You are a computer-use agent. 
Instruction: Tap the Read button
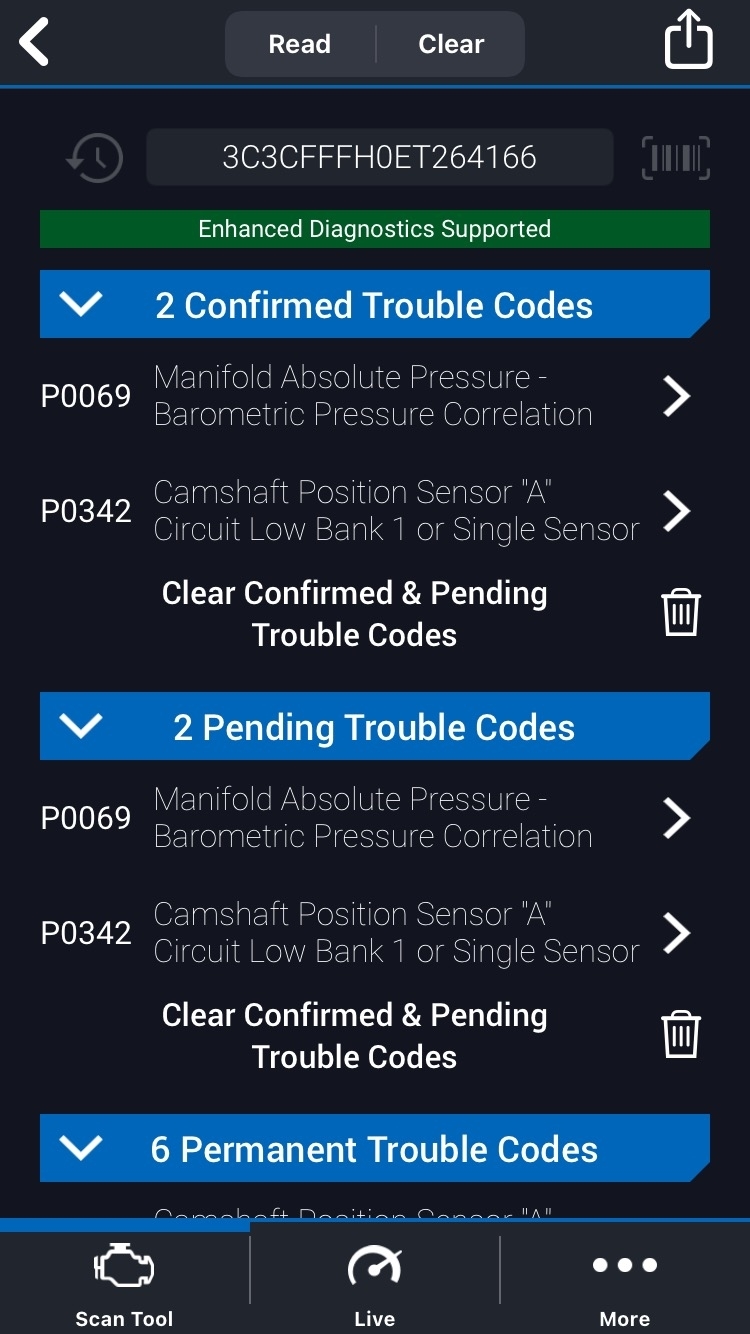click(299, 44)
